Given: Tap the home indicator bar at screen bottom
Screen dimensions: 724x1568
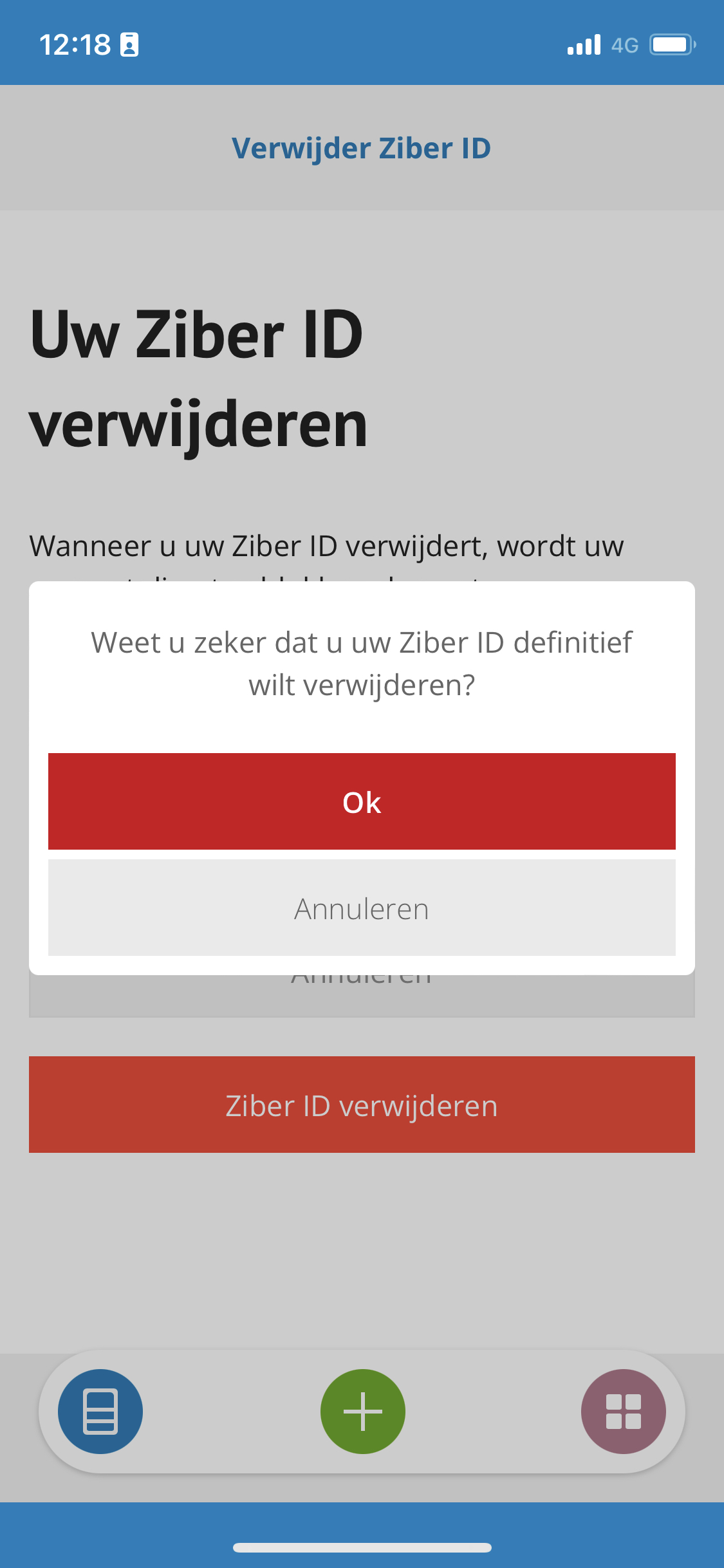Looking at the screenshot, I should (x=362, y=1547).
